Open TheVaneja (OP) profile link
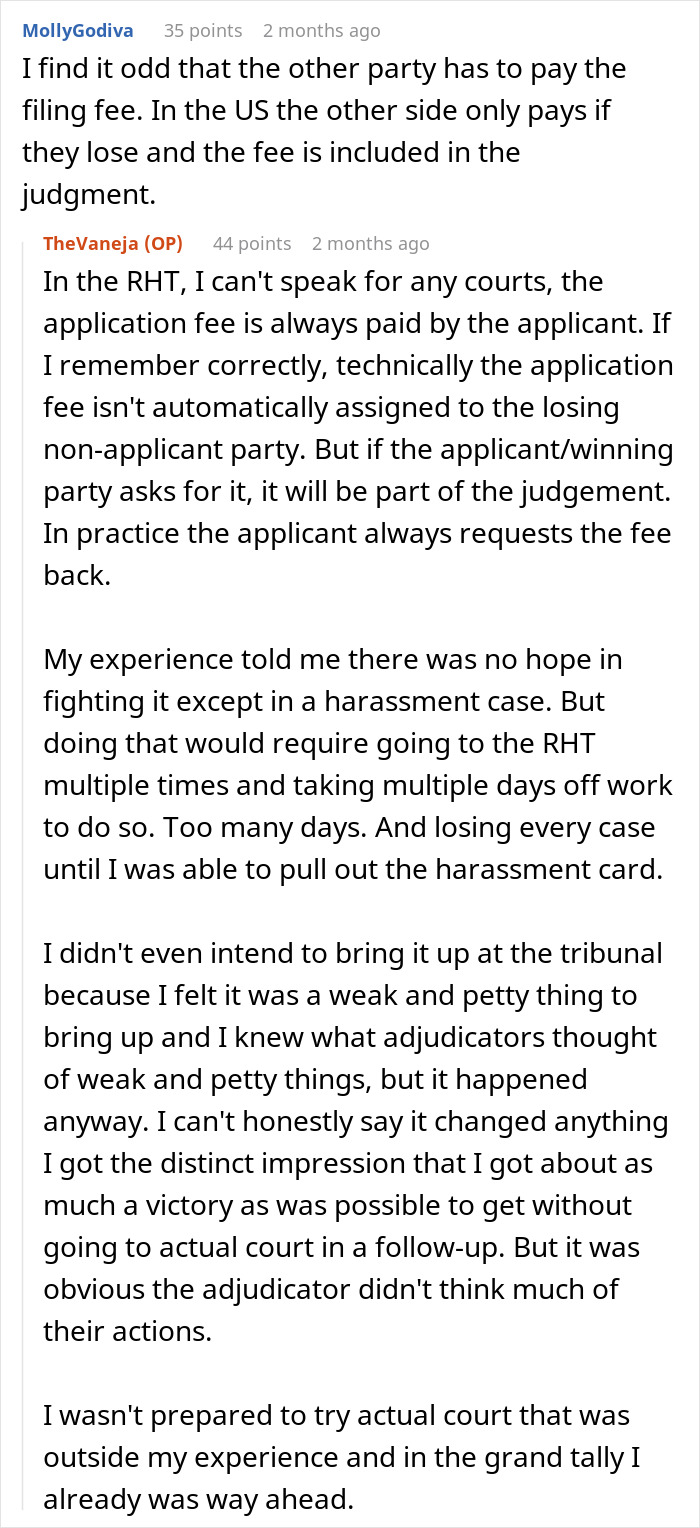Viewport: 700px width, 1528px height. pyautogui.click(x=117, y=244)
